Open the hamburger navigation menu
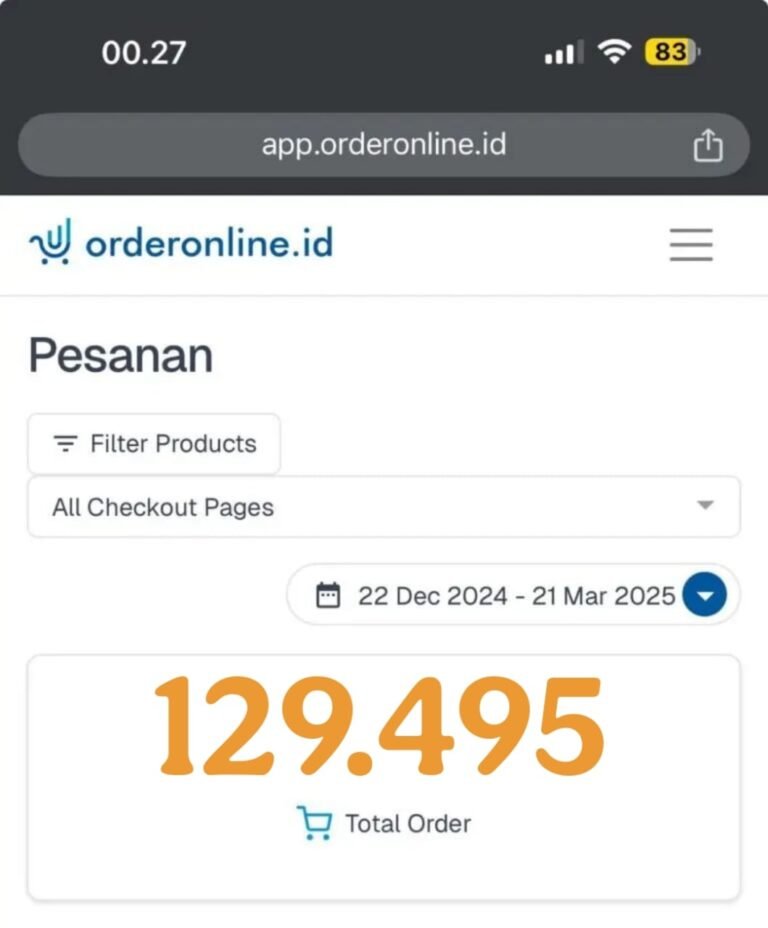This screenshot has height=928, width=768. coord(691,244)
